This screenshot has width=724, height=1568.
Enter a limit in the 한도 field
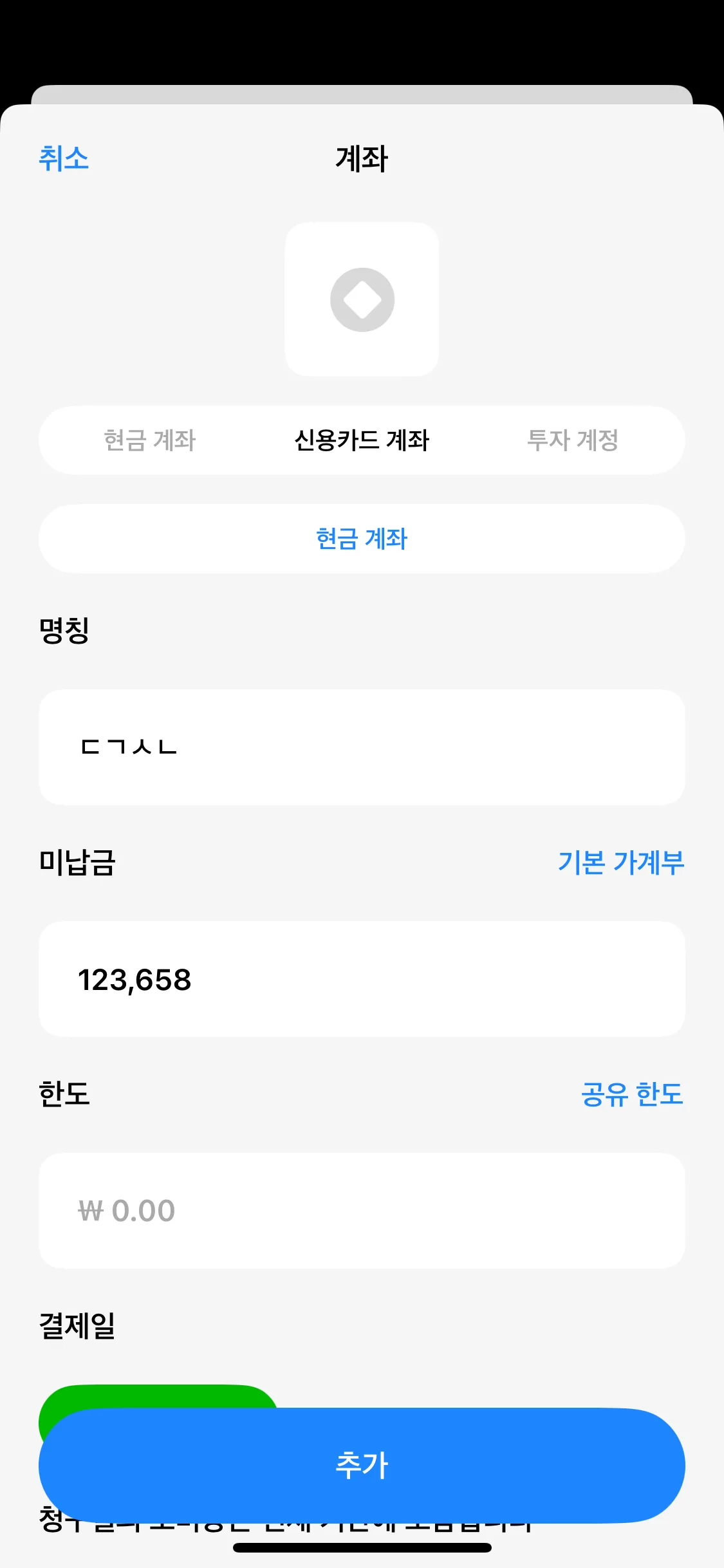click(362, 1211)
